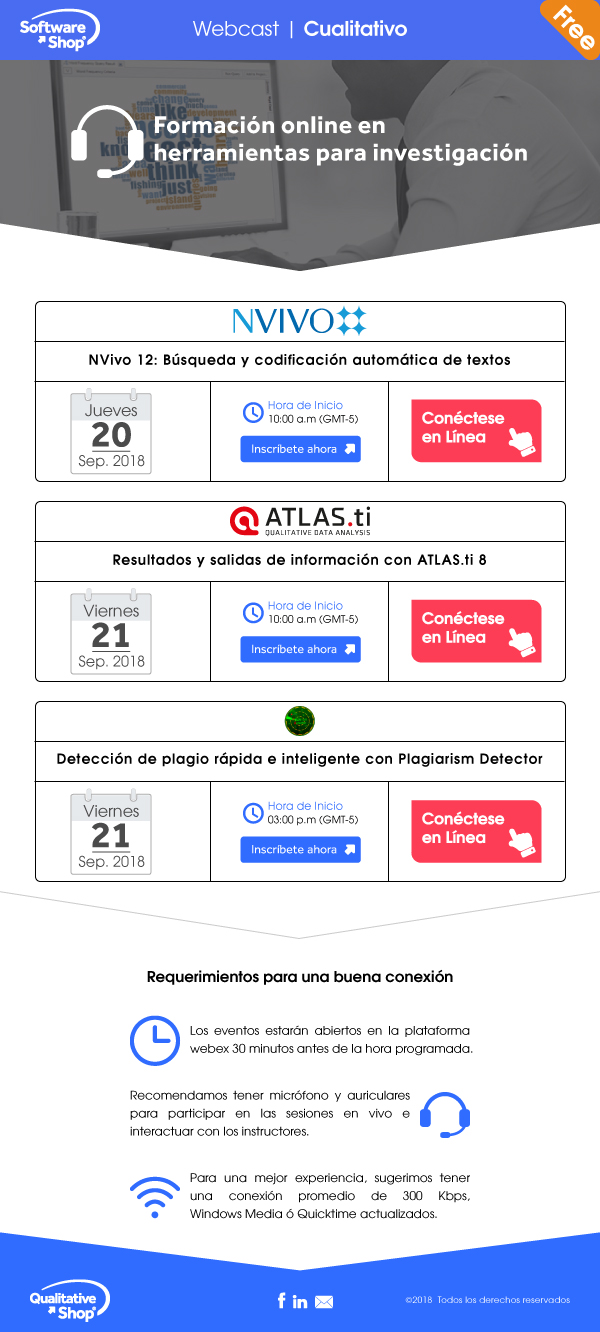Image resolution: width=600 pixels, height=1332 pixels.
Task: Register now for the ATLAS.ti 8 webcast
Action: click(300, 649)
